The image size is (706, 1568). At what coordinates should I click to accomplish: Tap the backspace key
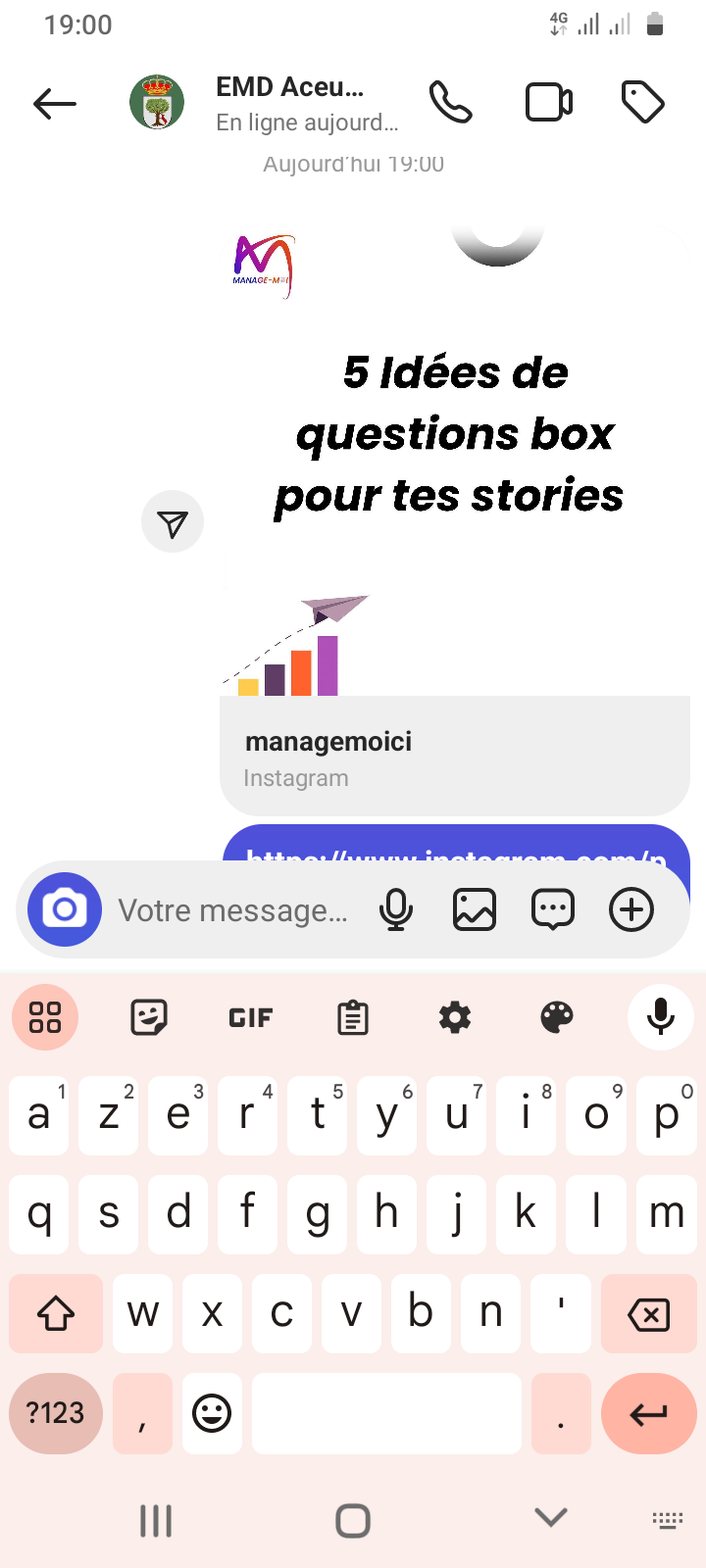click(x=649, y=1314)
